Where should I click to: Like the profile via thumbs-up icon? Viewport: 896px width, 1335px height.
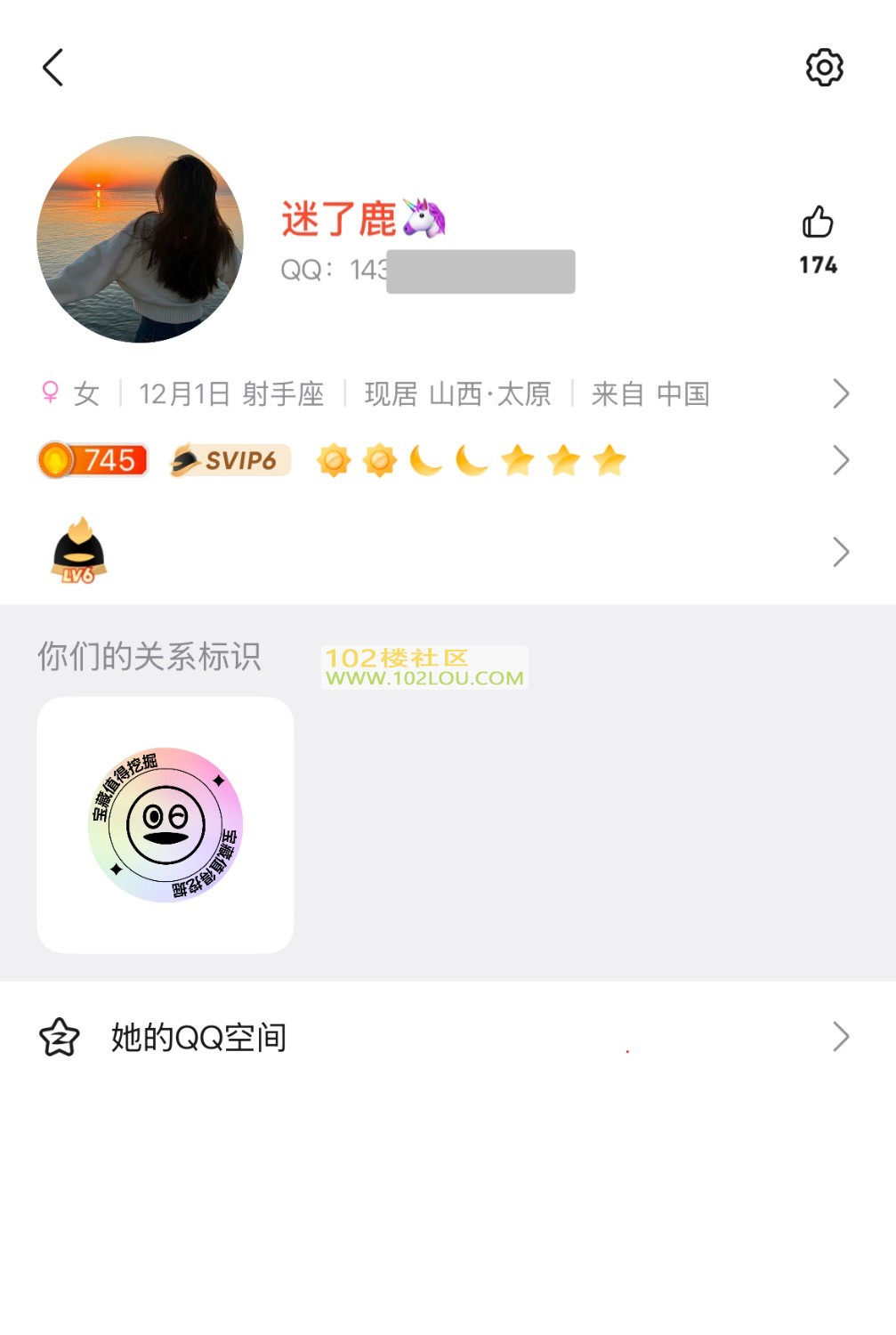pos(818,222)
